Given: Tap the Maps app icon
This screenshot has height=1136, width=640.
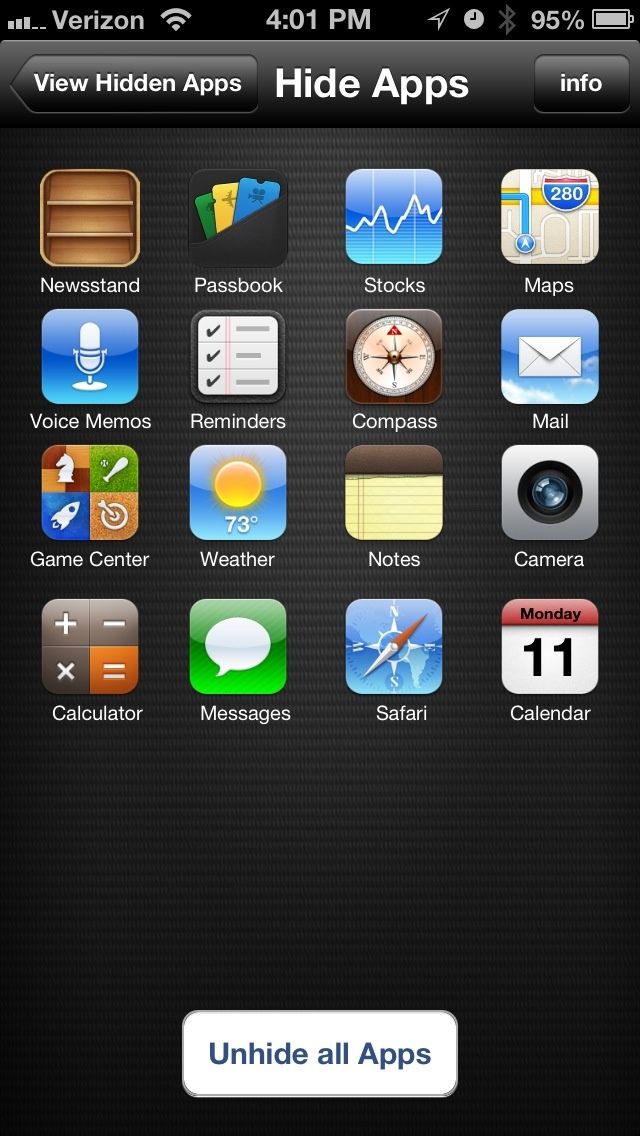Looking at the screenshot, I should pos(549,218).
